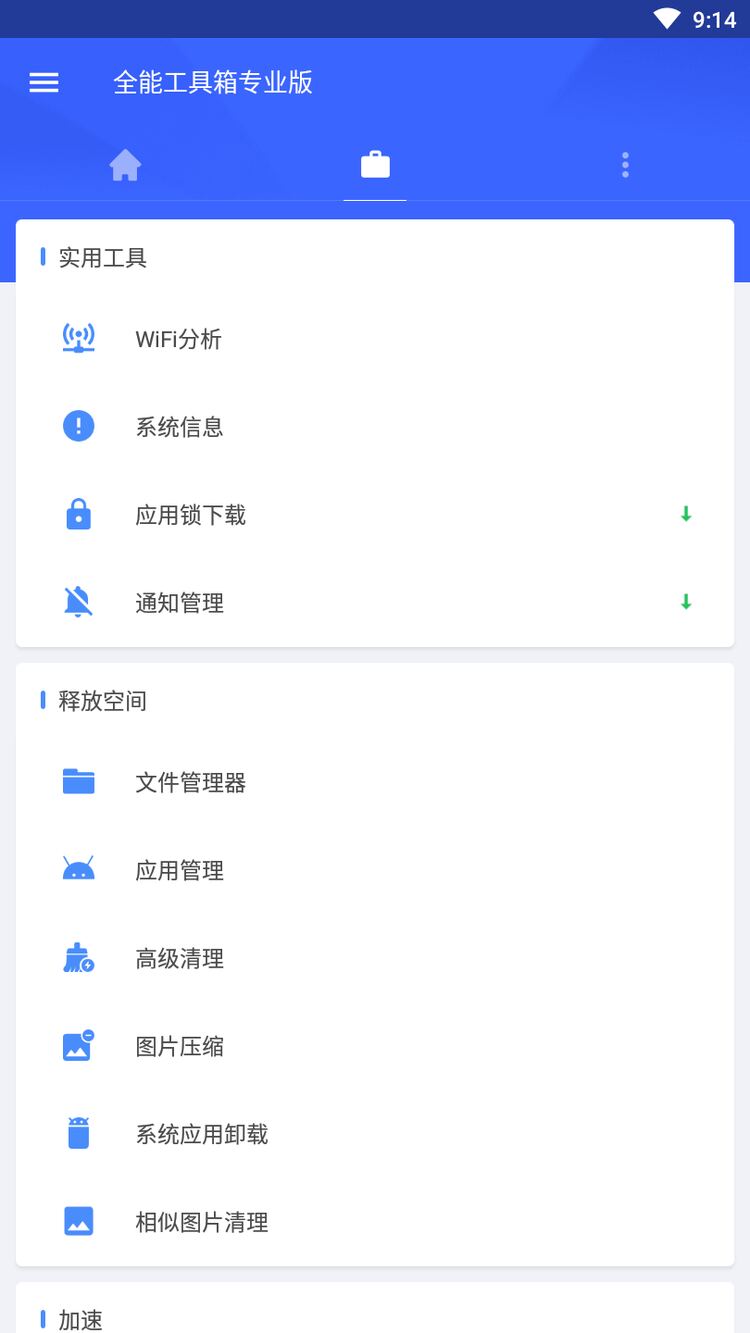Select the WiFi分析 signal icon
This screenshot has width=750, height=1333.
tap(78, 338)
